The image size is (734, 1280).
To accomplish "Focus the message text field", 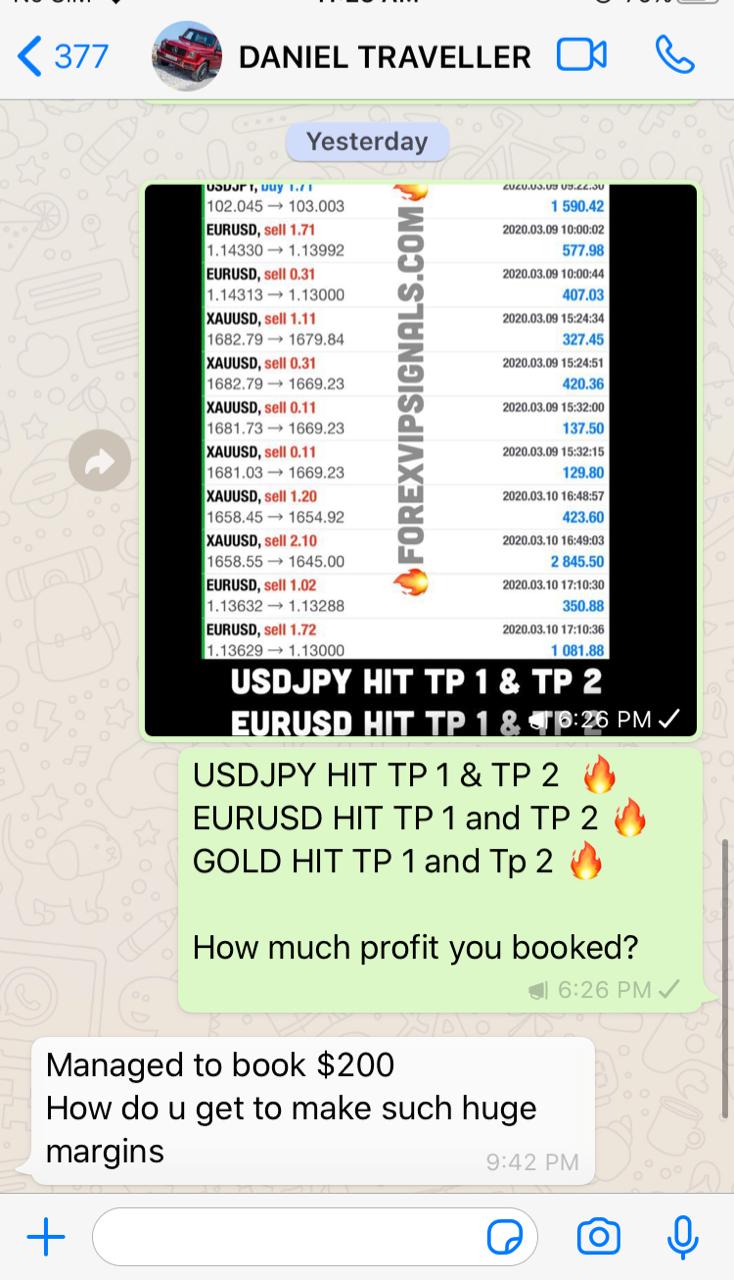I will (x=285, y=1238).
